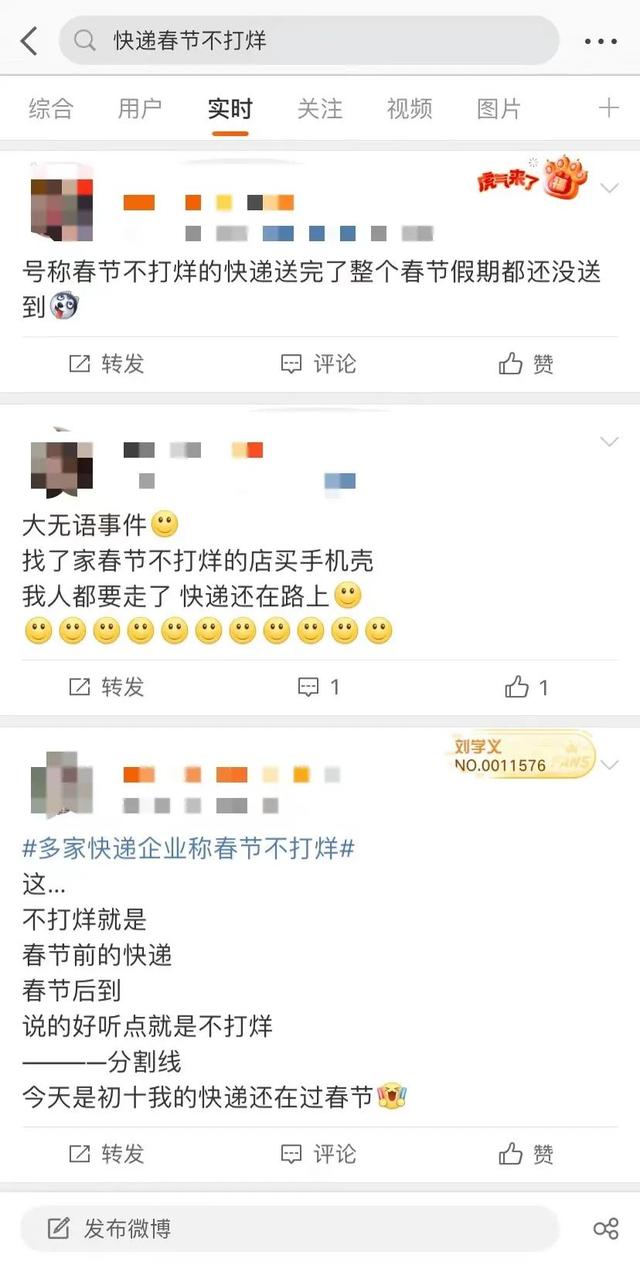This screenshot has height=1282, width=640.
Task: Switch to the 图片 tab
Action: (498, 109)
